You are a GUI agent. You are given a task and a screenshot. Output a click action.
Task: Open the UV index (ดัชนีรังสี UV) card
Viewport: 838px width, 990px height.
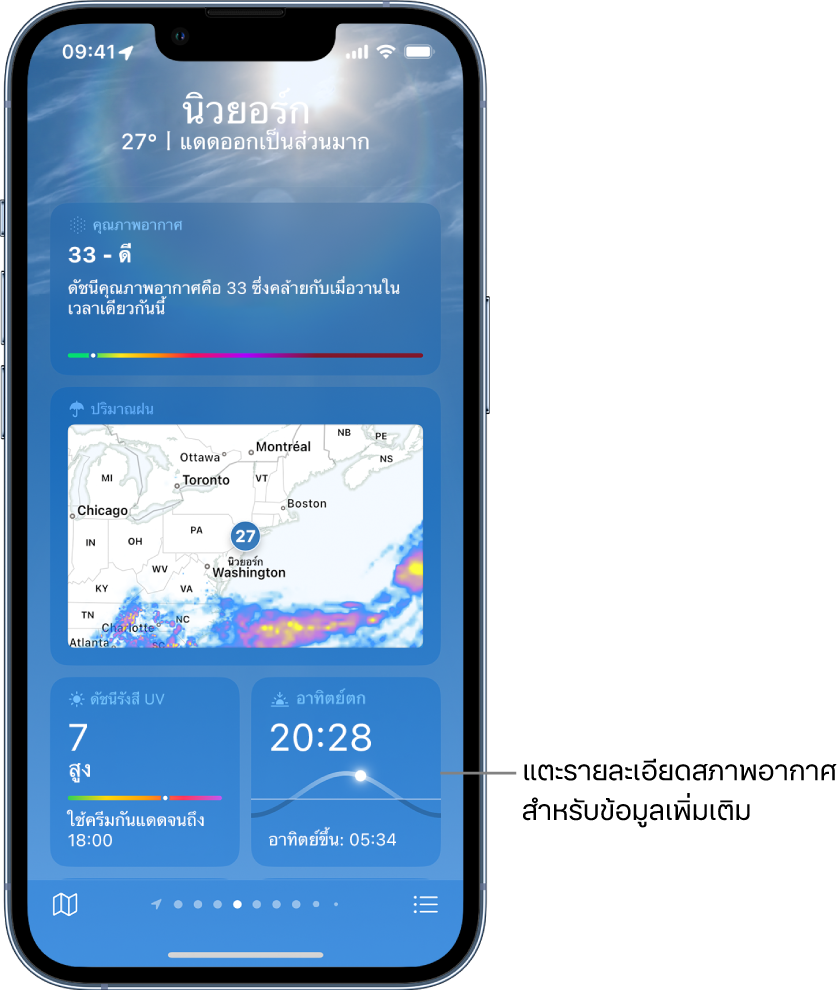pos(145,771)
